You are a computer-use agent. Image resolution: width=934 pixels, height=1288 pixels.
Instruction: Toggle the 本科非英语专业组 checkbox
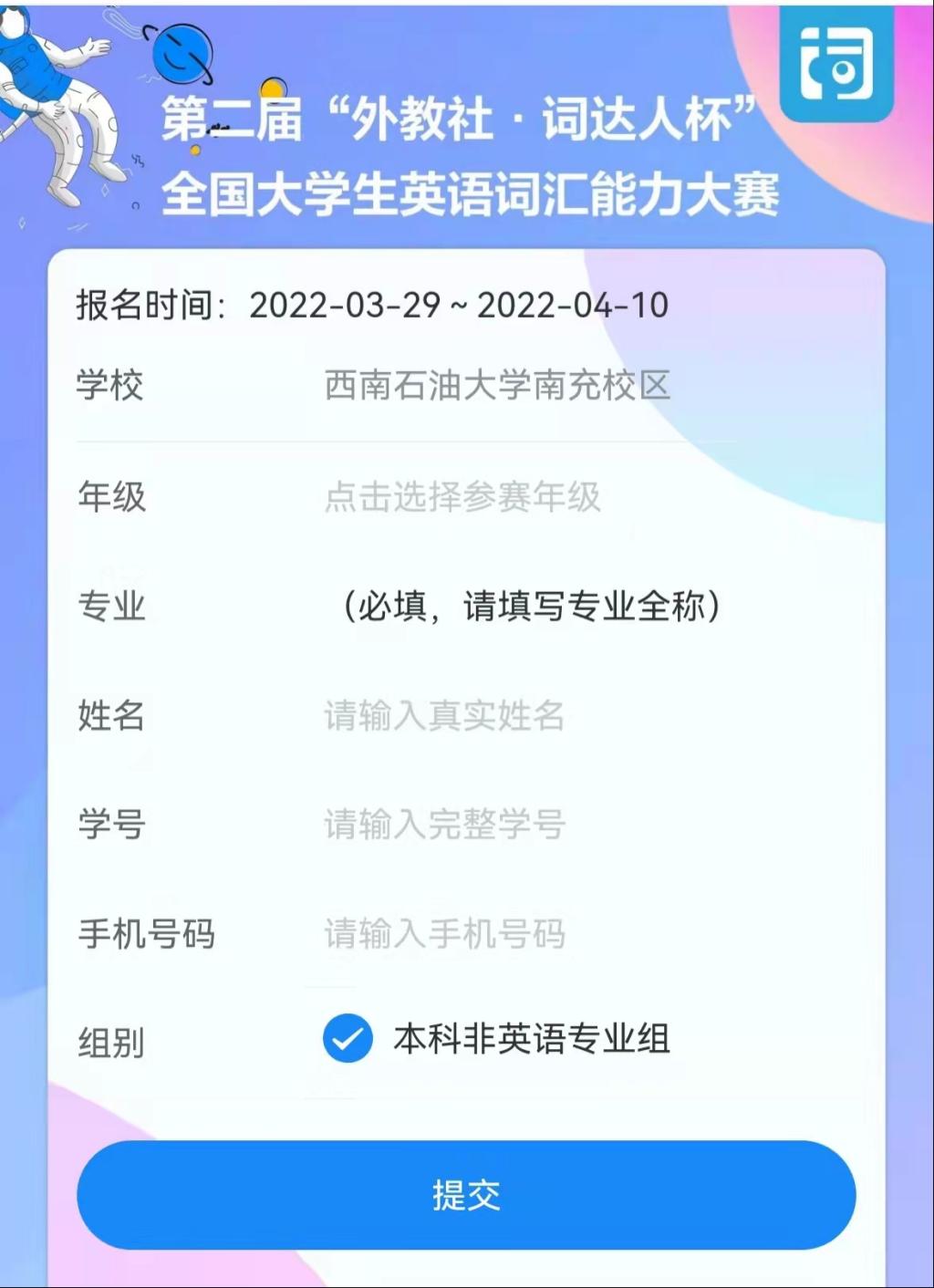click(x=348, y=1038)
